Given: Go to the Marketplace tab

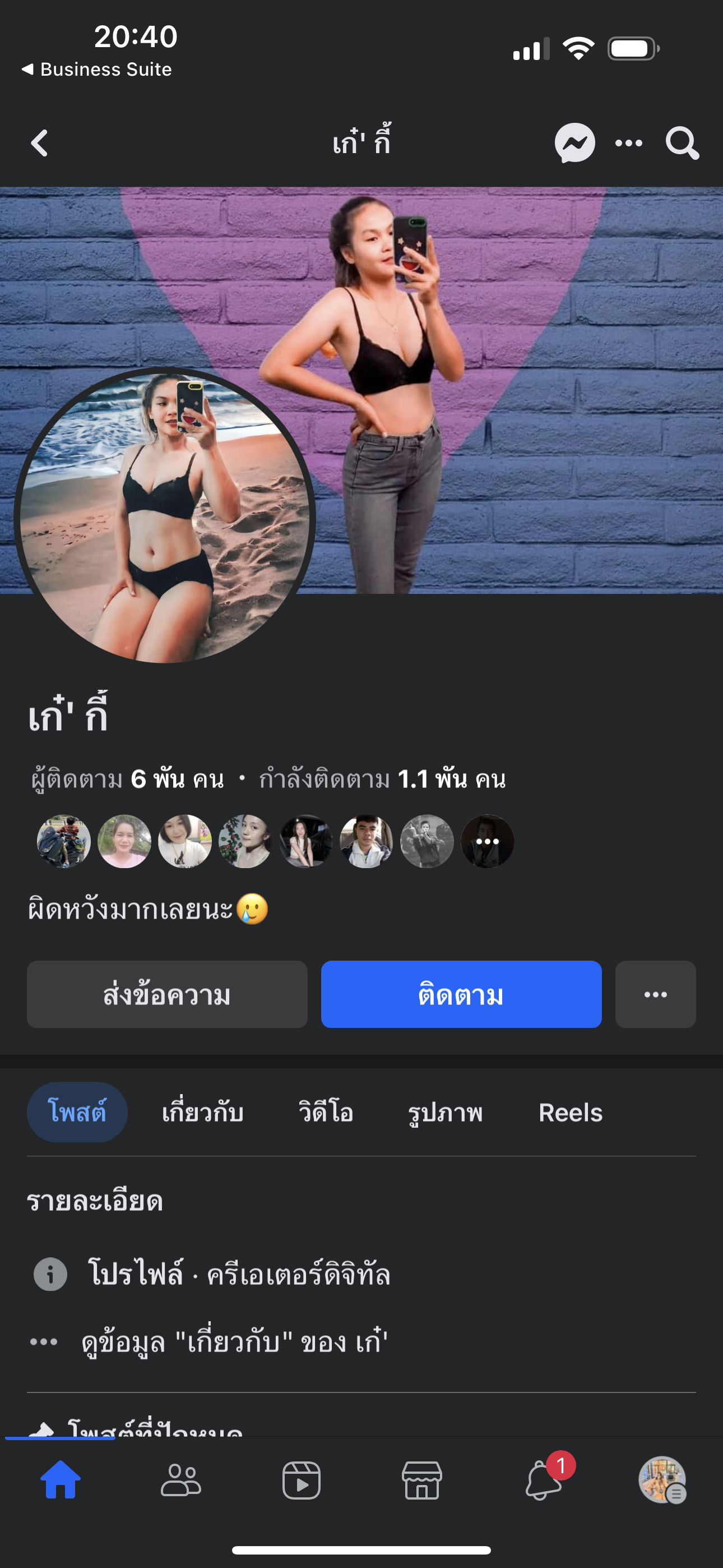Looking at the screenshot, I should (421, 1480).
